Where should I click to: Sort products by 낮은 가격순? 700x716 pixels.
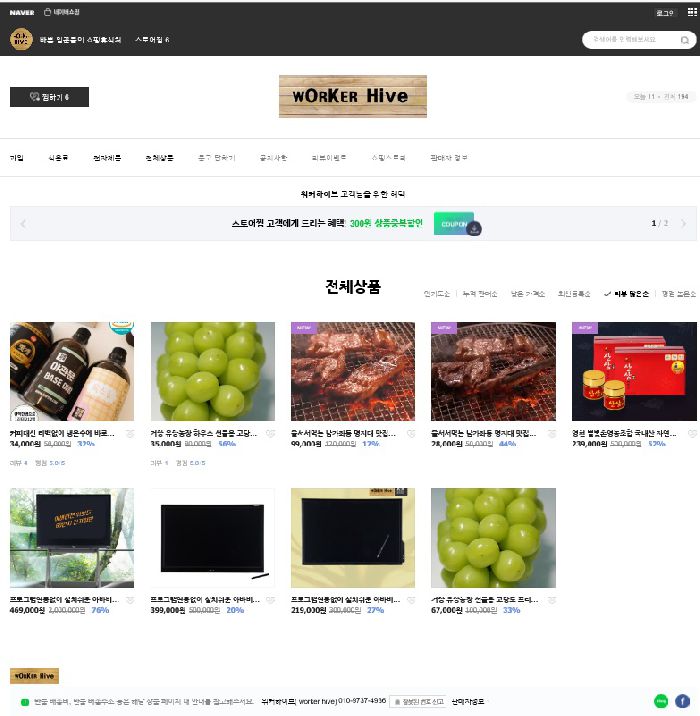point(528,294)
